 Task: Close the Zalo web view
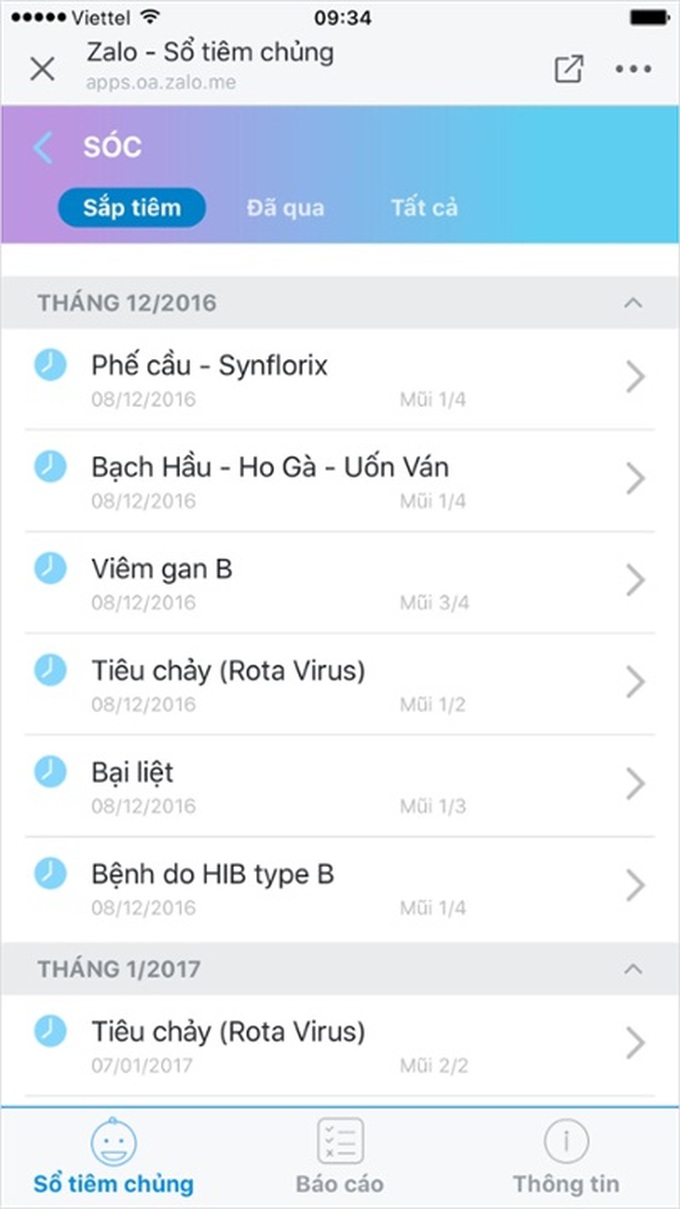(x=42, y=69)
